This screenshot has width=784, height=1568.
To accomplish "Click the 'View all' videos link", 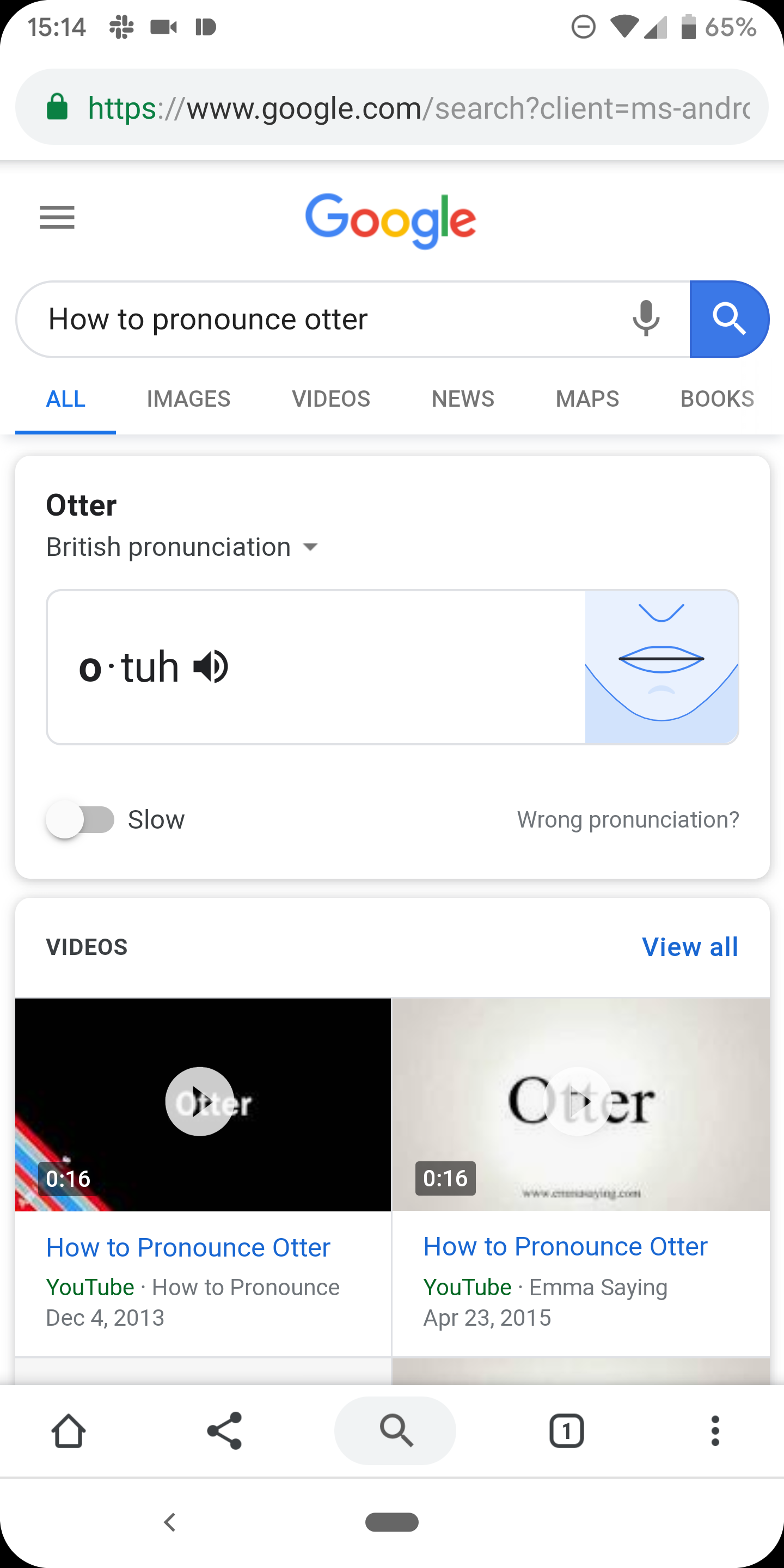I will [x=689, y=947].
